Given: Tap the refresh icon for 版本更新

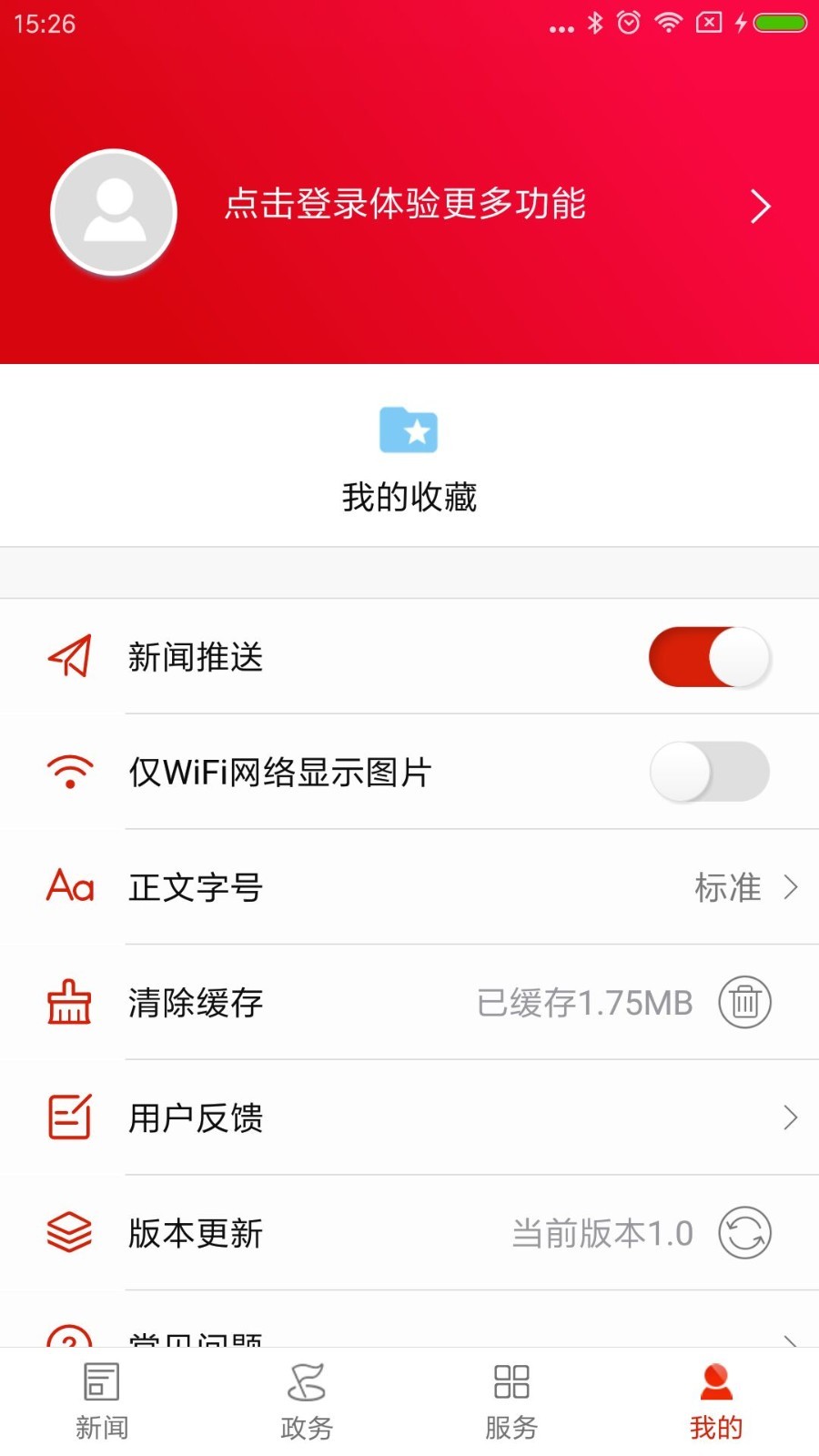Looking at the screenshot, I should coord(744,1233).
